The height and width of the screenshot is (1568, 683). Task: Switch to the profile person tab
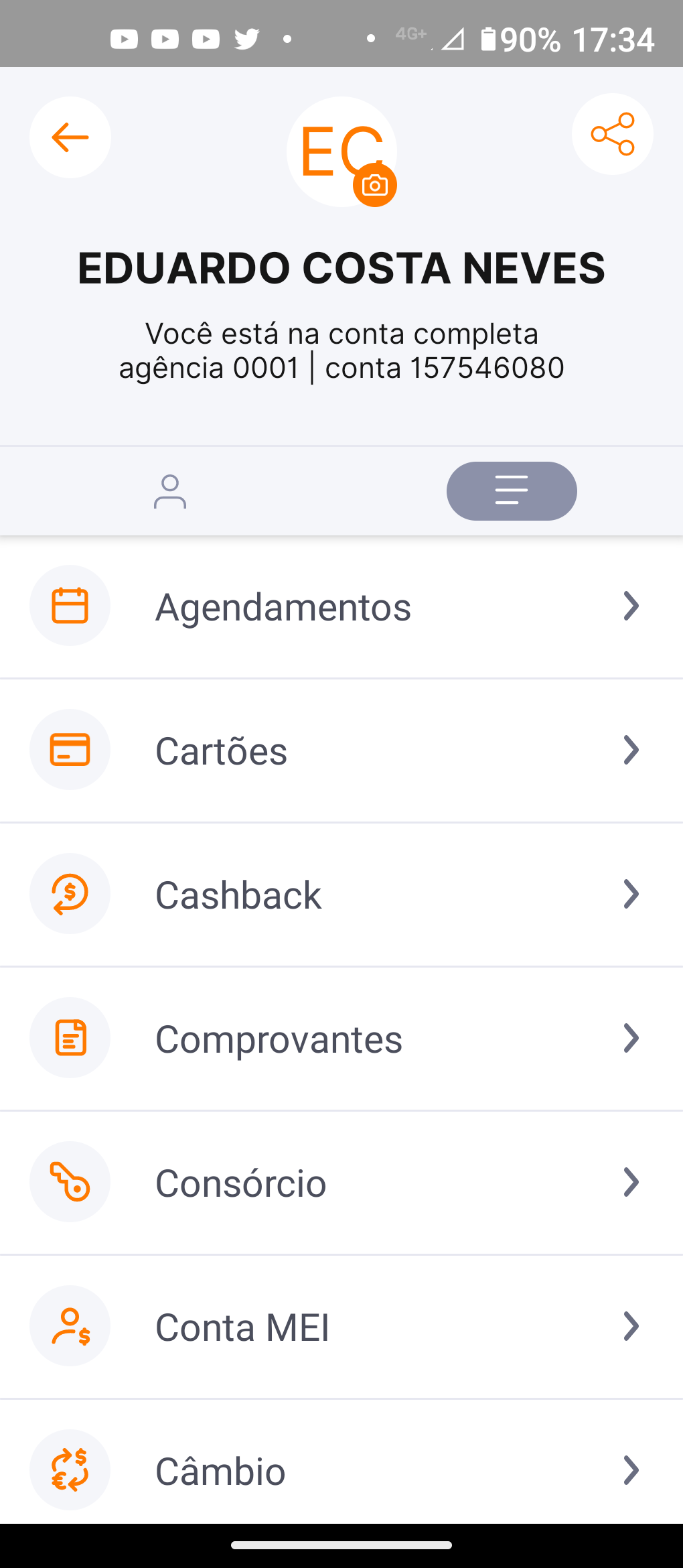pyautogui.click(x=170, y=492)
